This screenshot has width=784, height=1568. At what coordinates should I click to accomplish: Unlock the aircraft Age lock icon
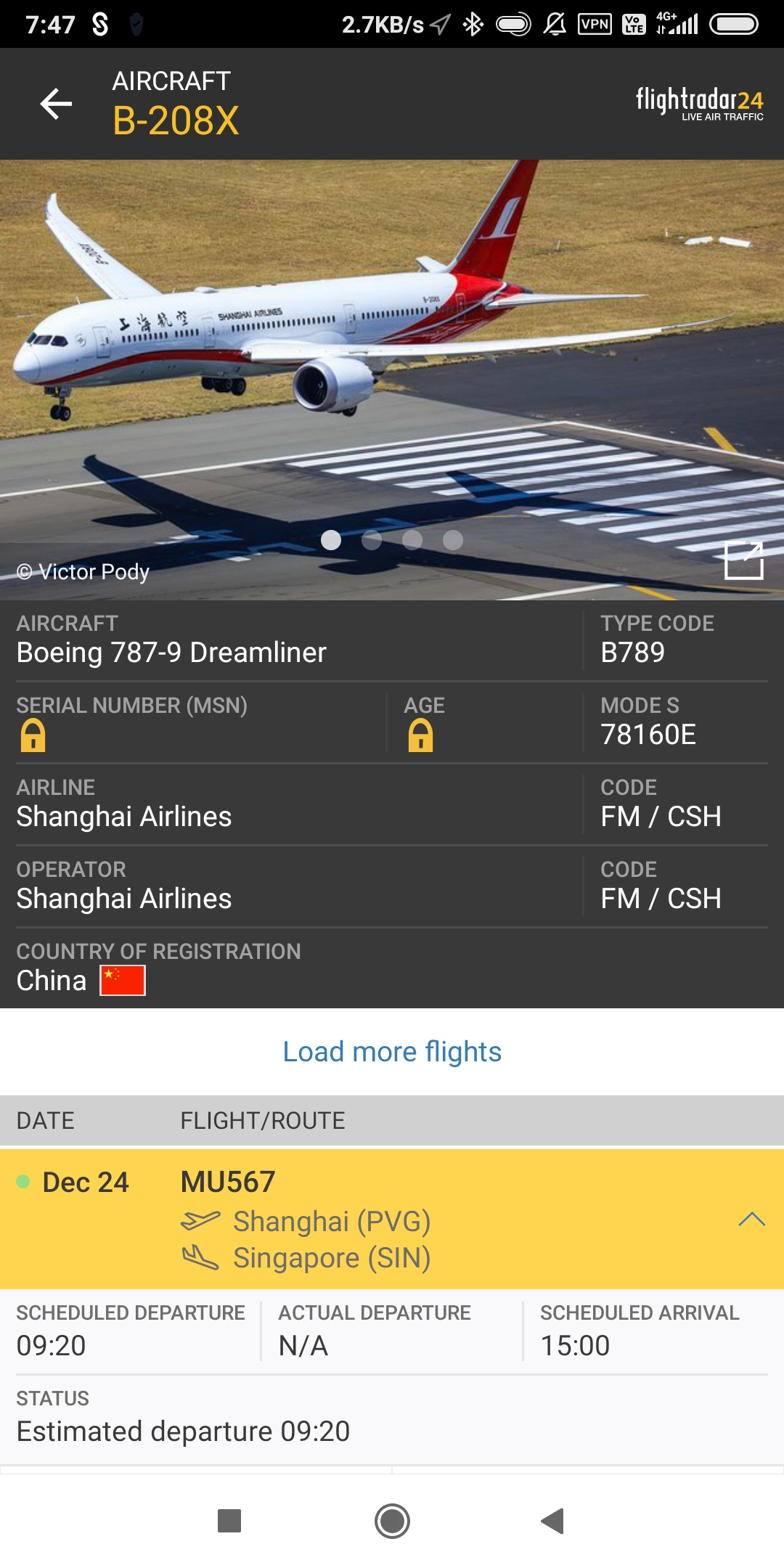420,735
